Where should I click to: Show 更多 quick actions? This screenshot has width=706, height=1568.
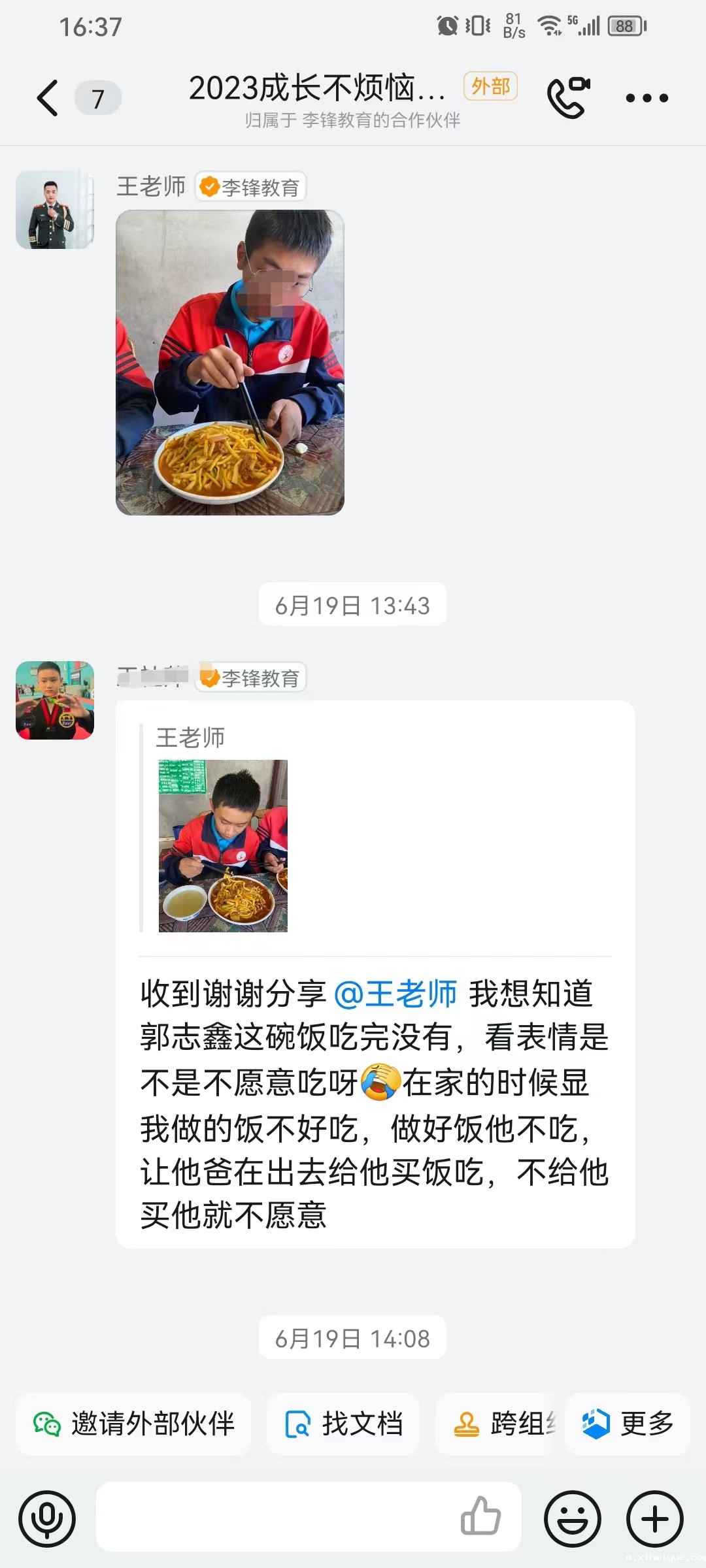point(628,1424)
